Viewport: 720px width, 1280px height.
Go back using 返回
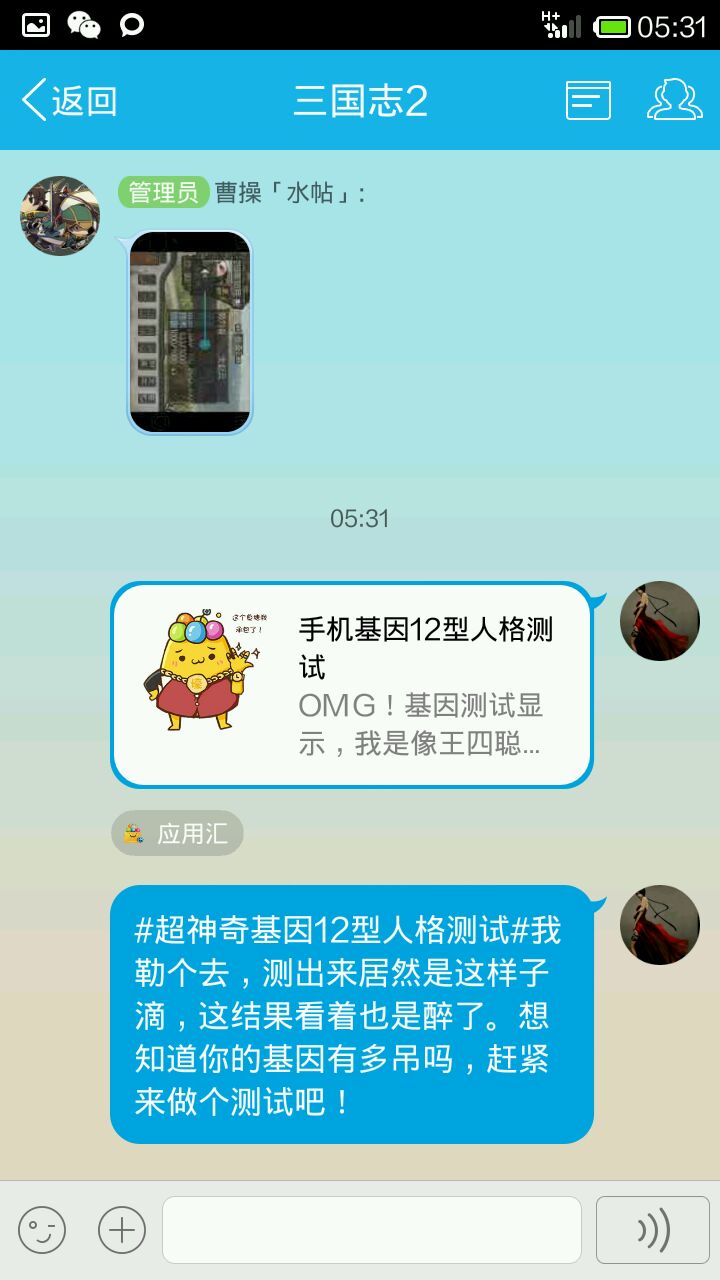[x=70, y=101]
